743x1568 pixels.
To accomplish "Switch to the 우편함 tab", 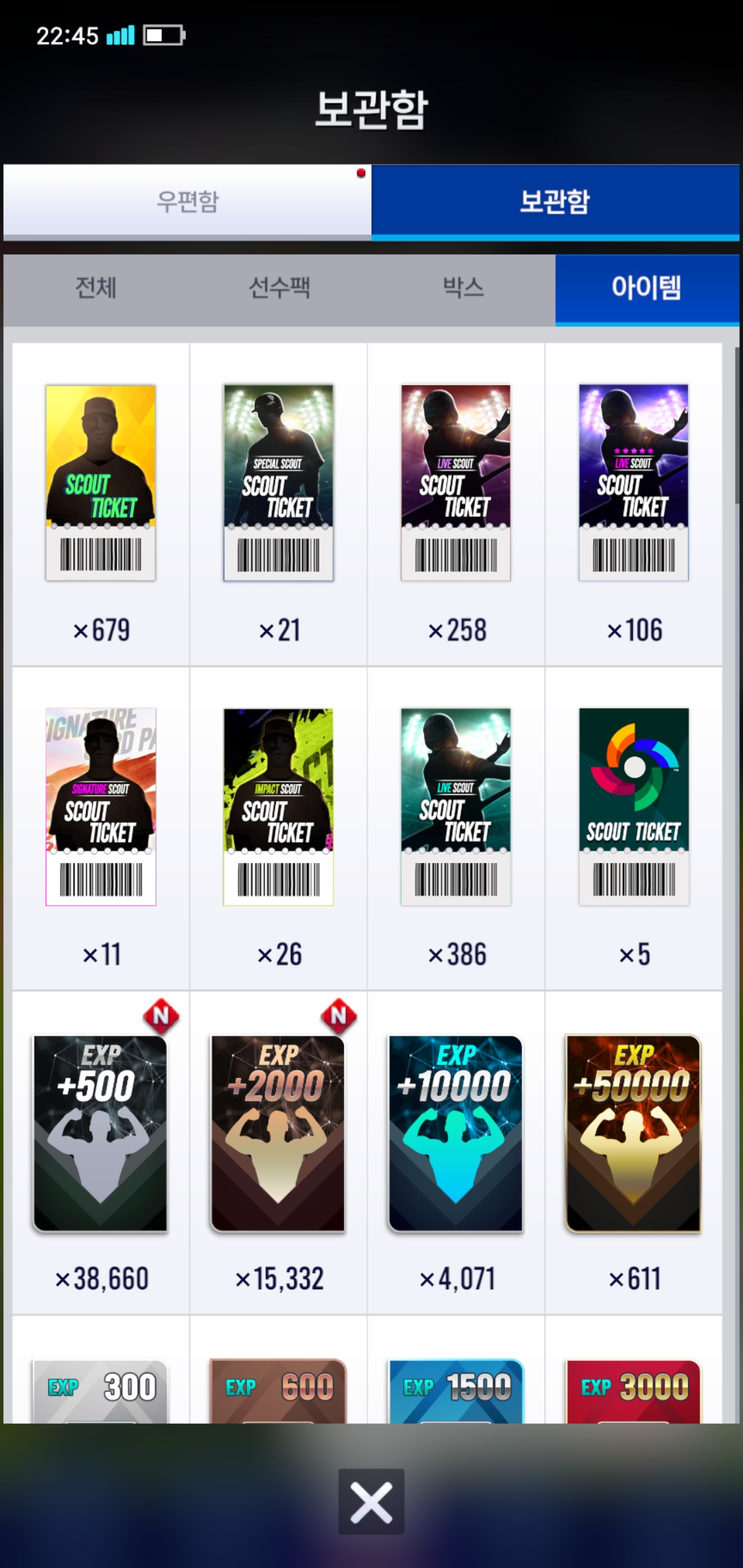I will (x=187, y=202).
